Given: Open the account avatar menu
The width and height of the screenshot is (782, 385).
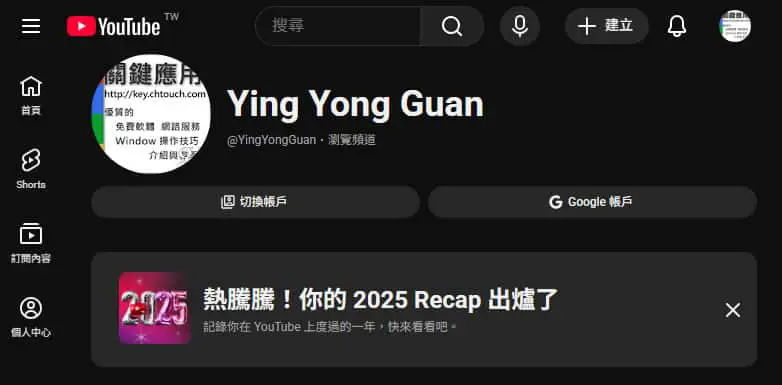Looking at the screenshot, I should coord(735,26).
